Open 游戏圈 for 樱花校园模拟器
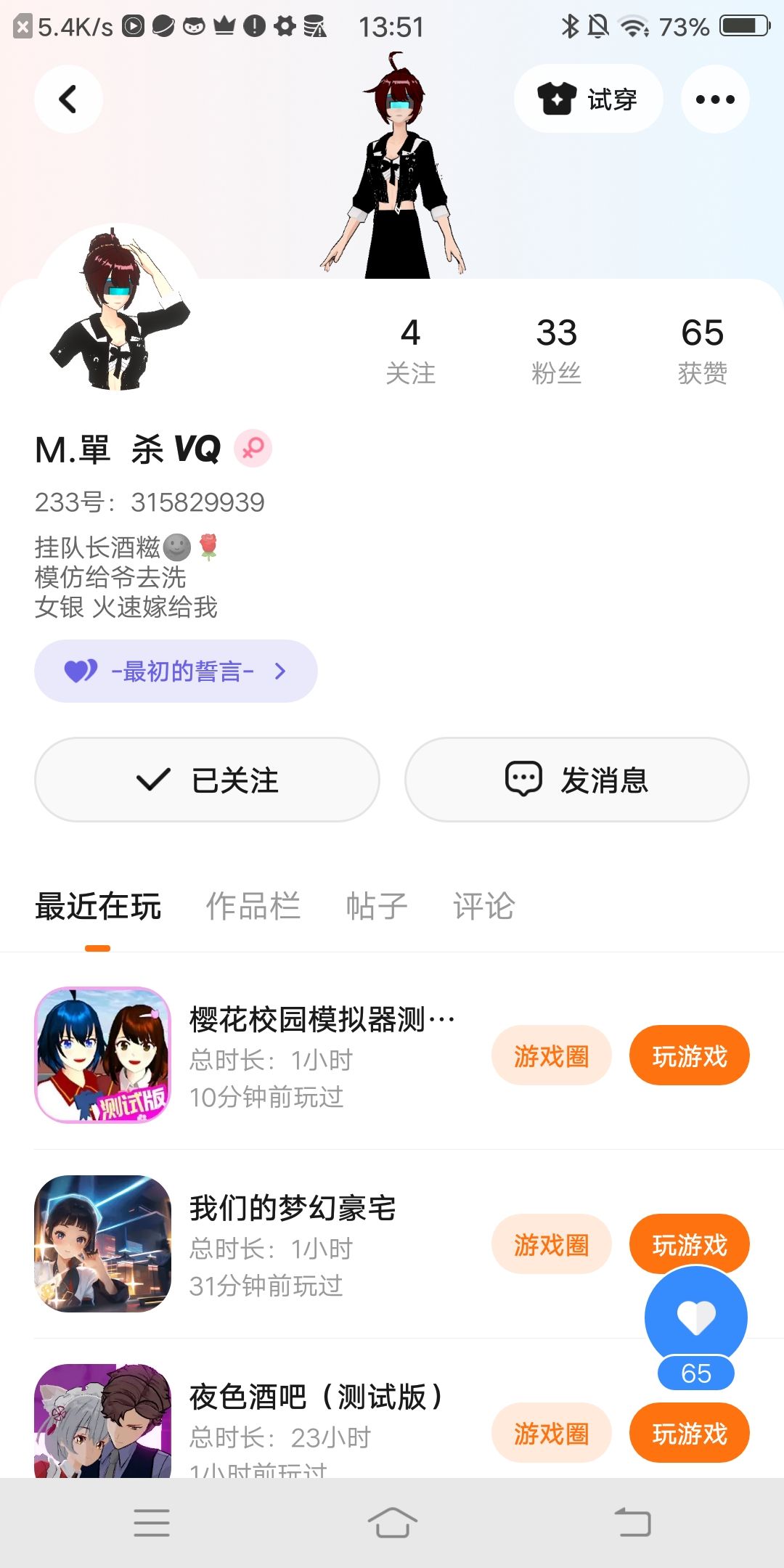784x1568 pixels. point(551,1056)
